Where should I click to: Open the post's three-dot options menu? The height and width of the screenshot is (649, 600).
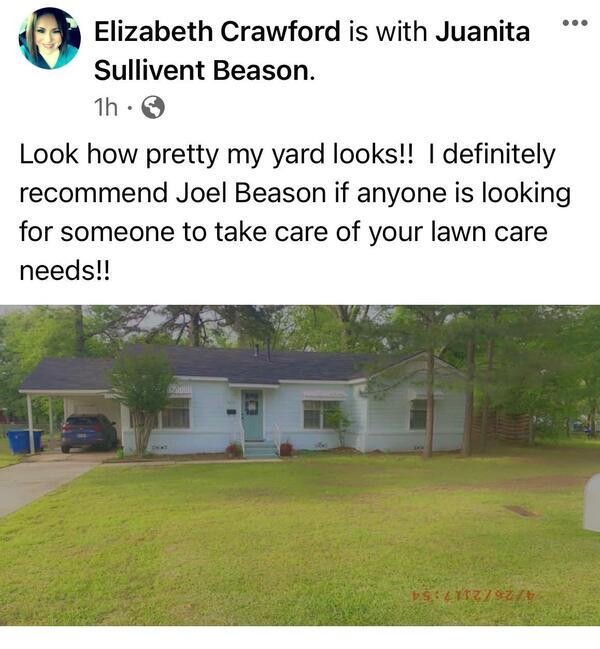pyautogui.click(x=571, y=20)
